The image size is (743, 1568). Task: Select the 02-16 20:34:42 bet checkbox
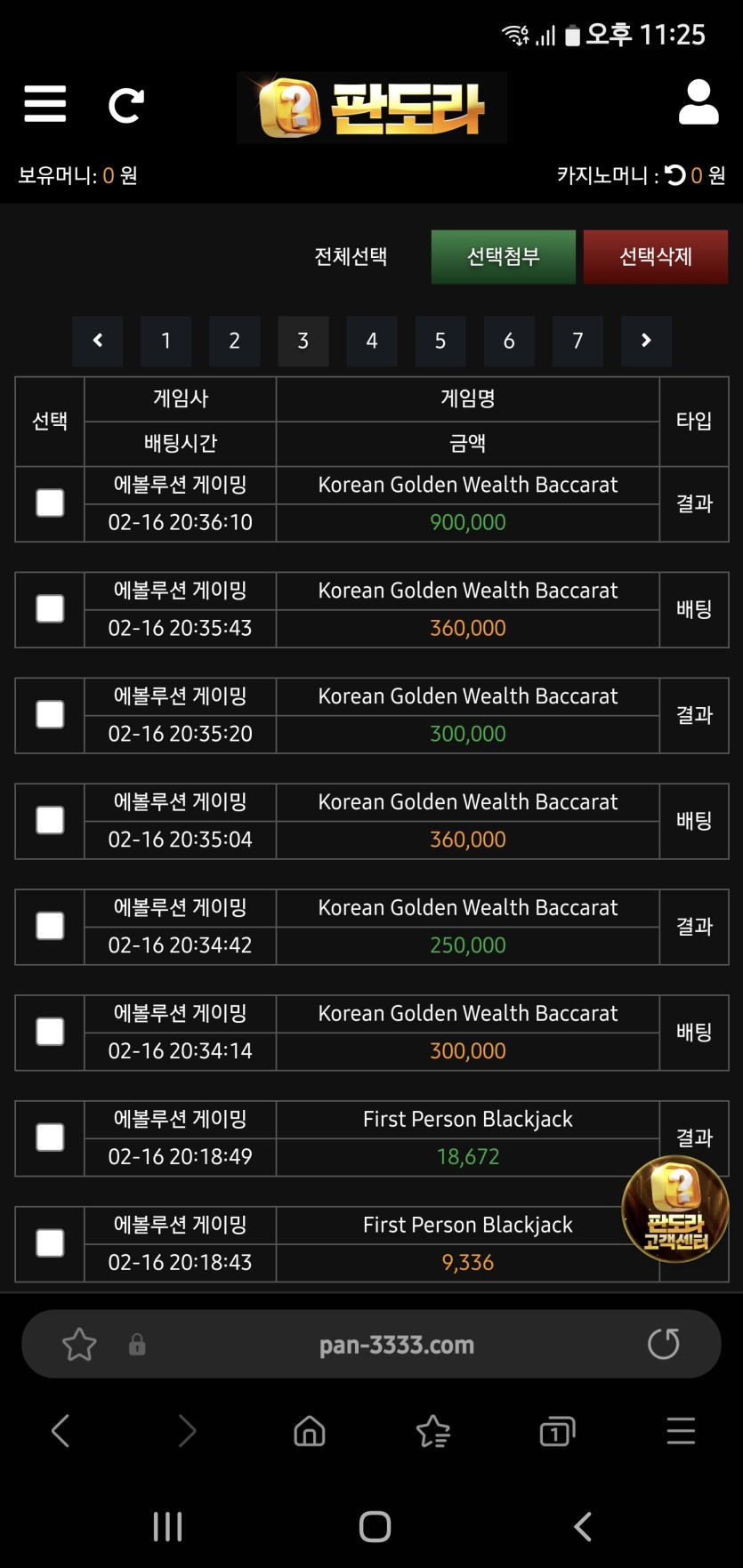tap(50, 926)
